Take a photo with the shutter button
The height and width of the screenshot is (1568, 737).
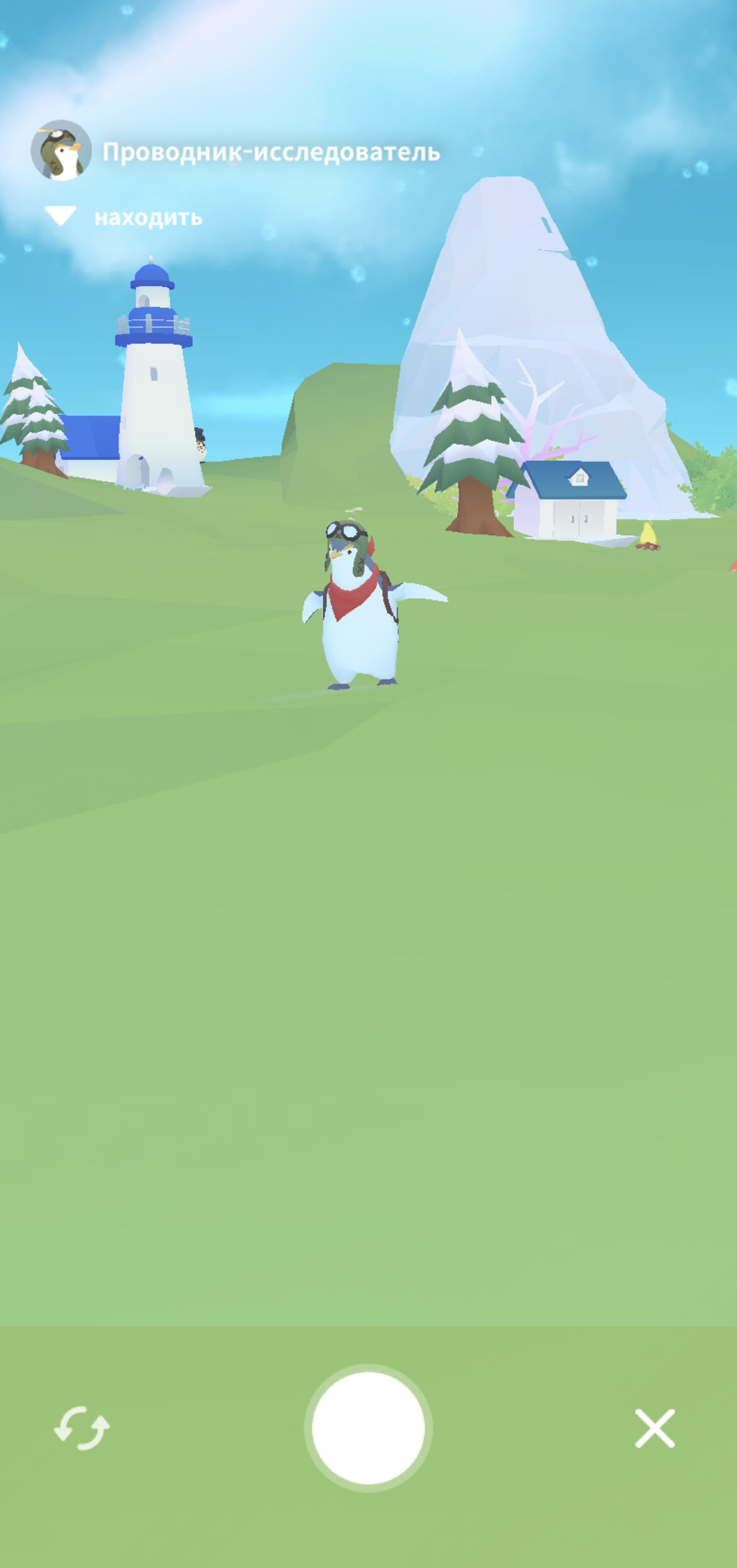pyautogui.click(x=368, y=1428)
